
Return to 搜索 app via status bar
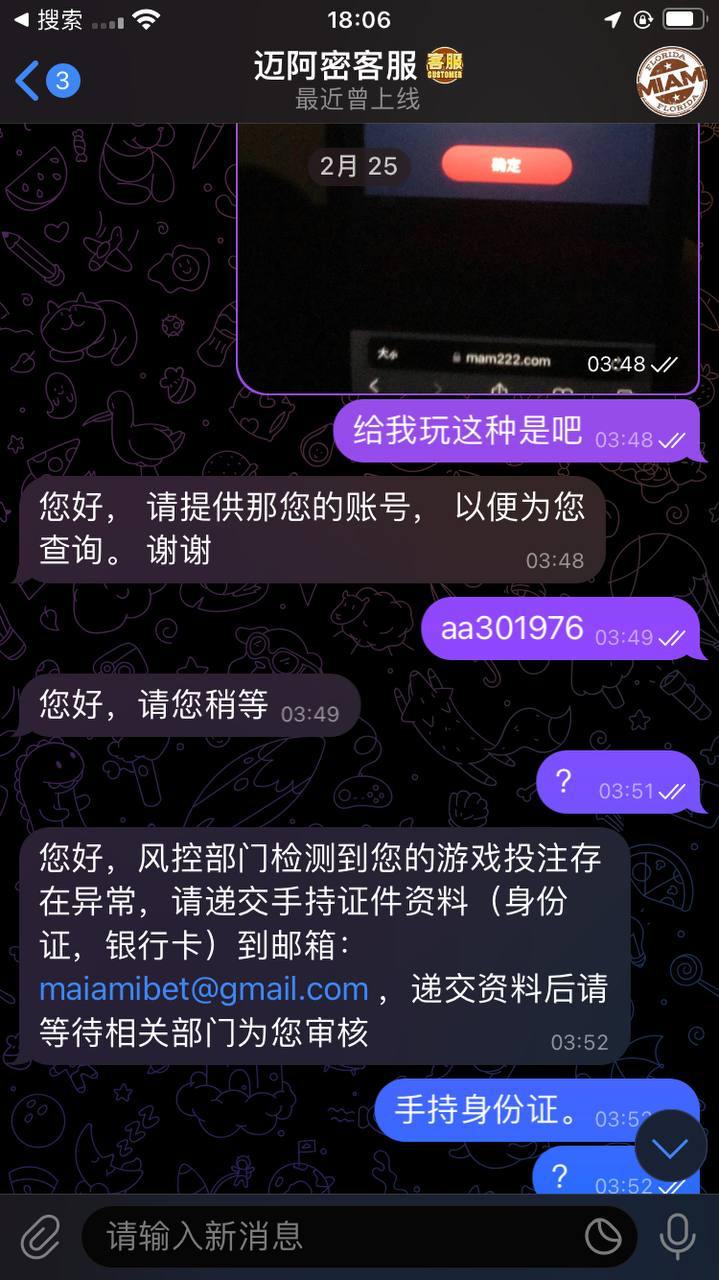(x=48, y=20)
